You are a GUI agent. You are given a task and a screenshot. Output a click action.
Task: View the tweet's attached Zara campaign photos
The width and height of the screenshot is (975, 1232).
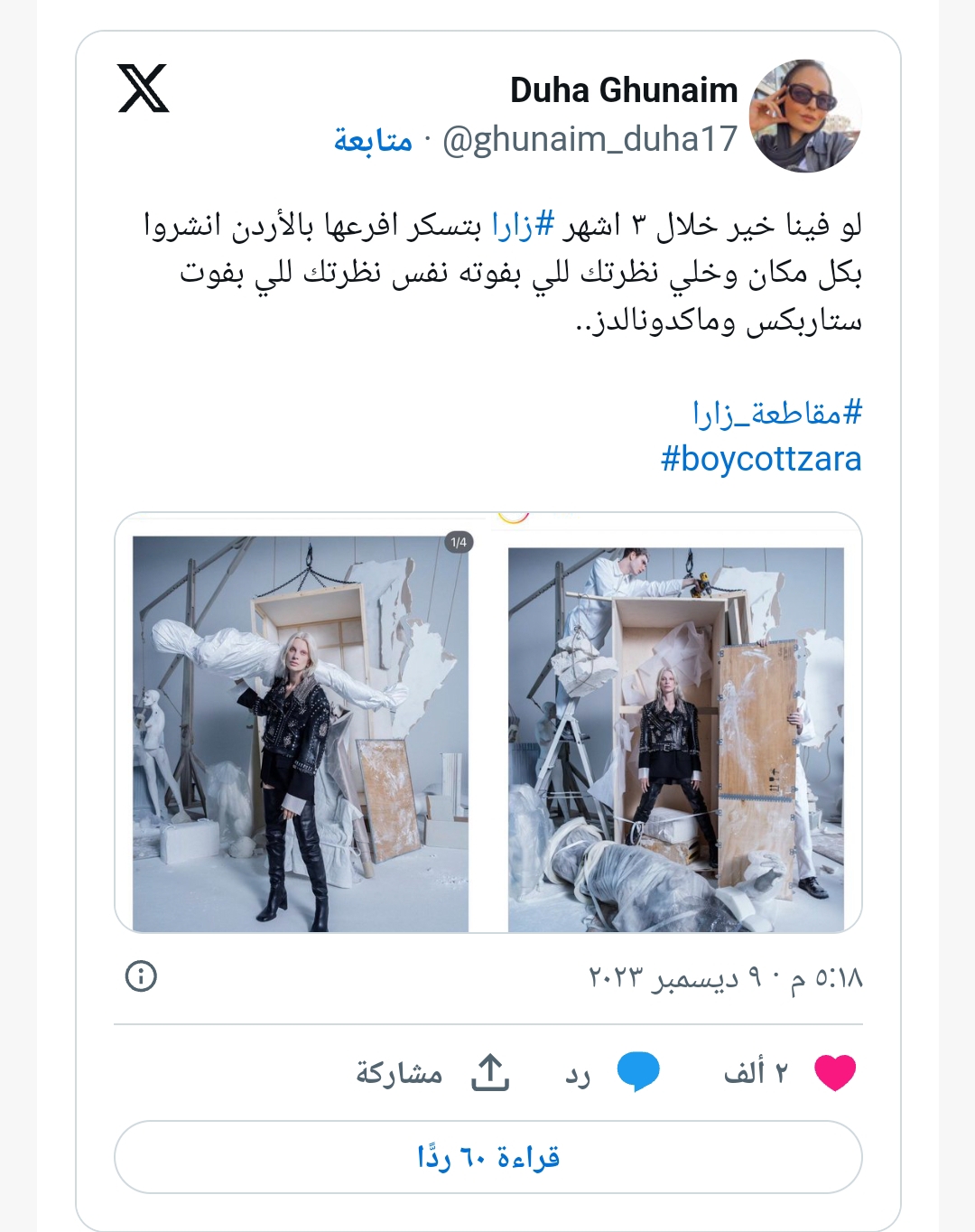tap(488, 723)
